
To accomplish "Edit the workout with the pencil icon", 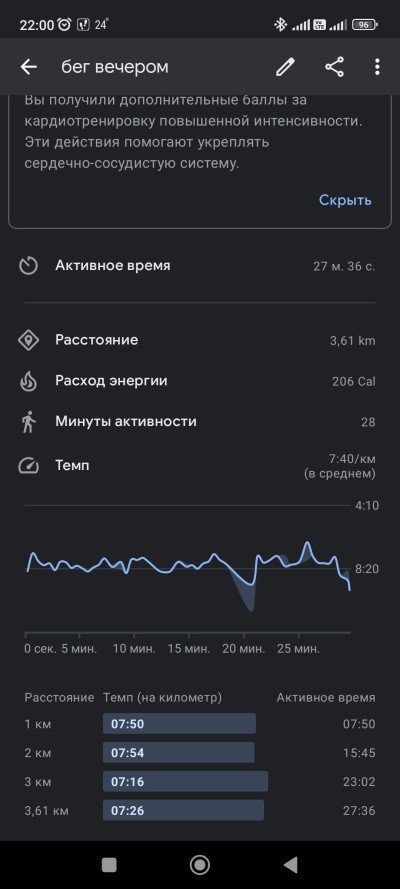I will (x=285, y=67).
